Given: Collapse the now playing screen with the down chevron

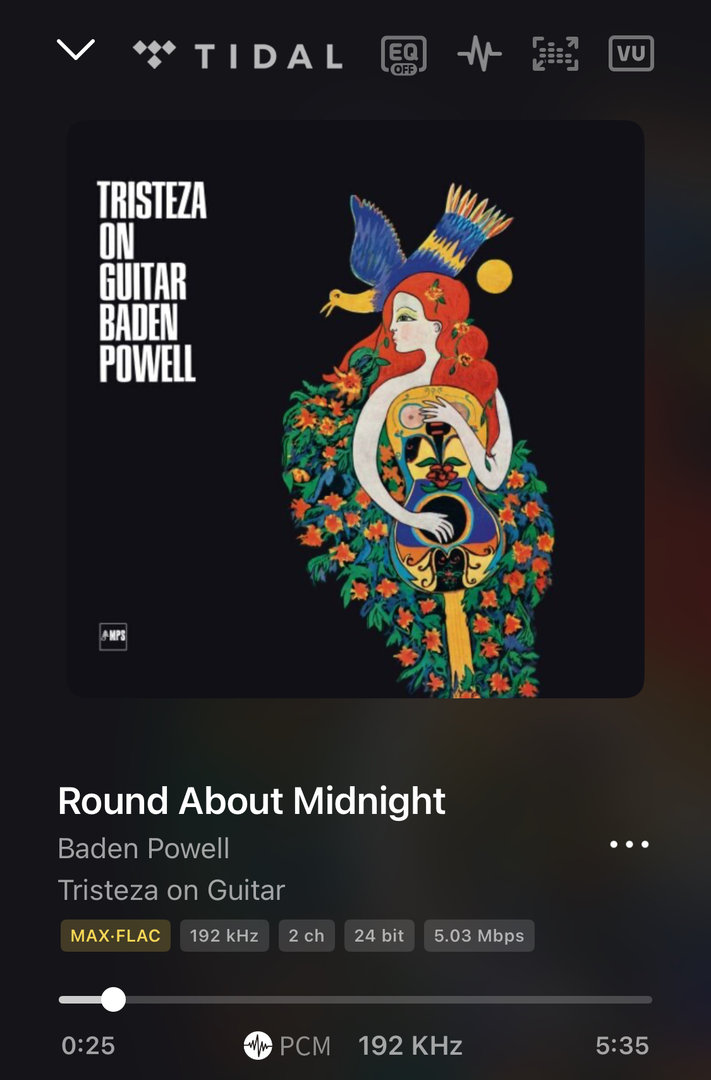Looking at the screenshot, I should point(76,50).
